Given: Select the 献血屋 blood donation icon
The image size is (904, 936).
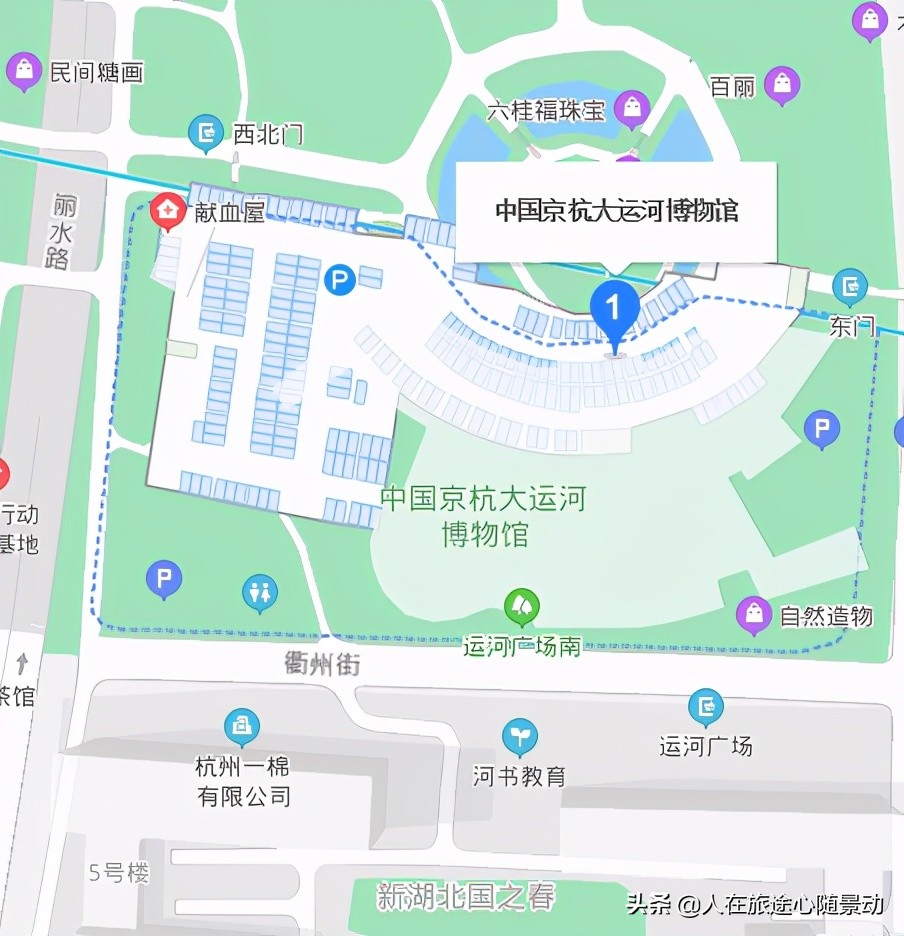Looking at the screenshot, I should pyautogui.click(x=167, y=207).
